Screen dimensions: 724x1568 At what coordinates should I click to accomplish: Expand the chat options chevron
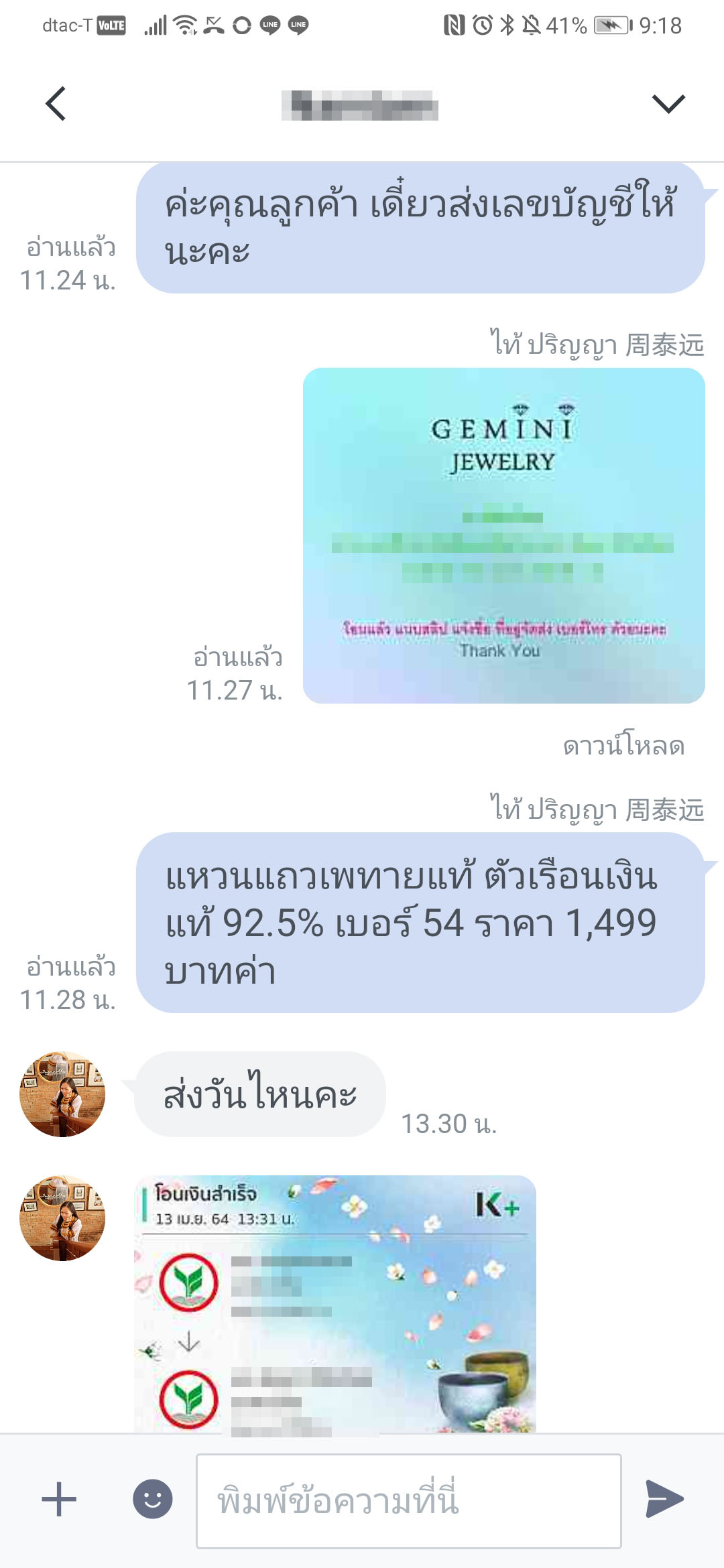coord(668,104)
